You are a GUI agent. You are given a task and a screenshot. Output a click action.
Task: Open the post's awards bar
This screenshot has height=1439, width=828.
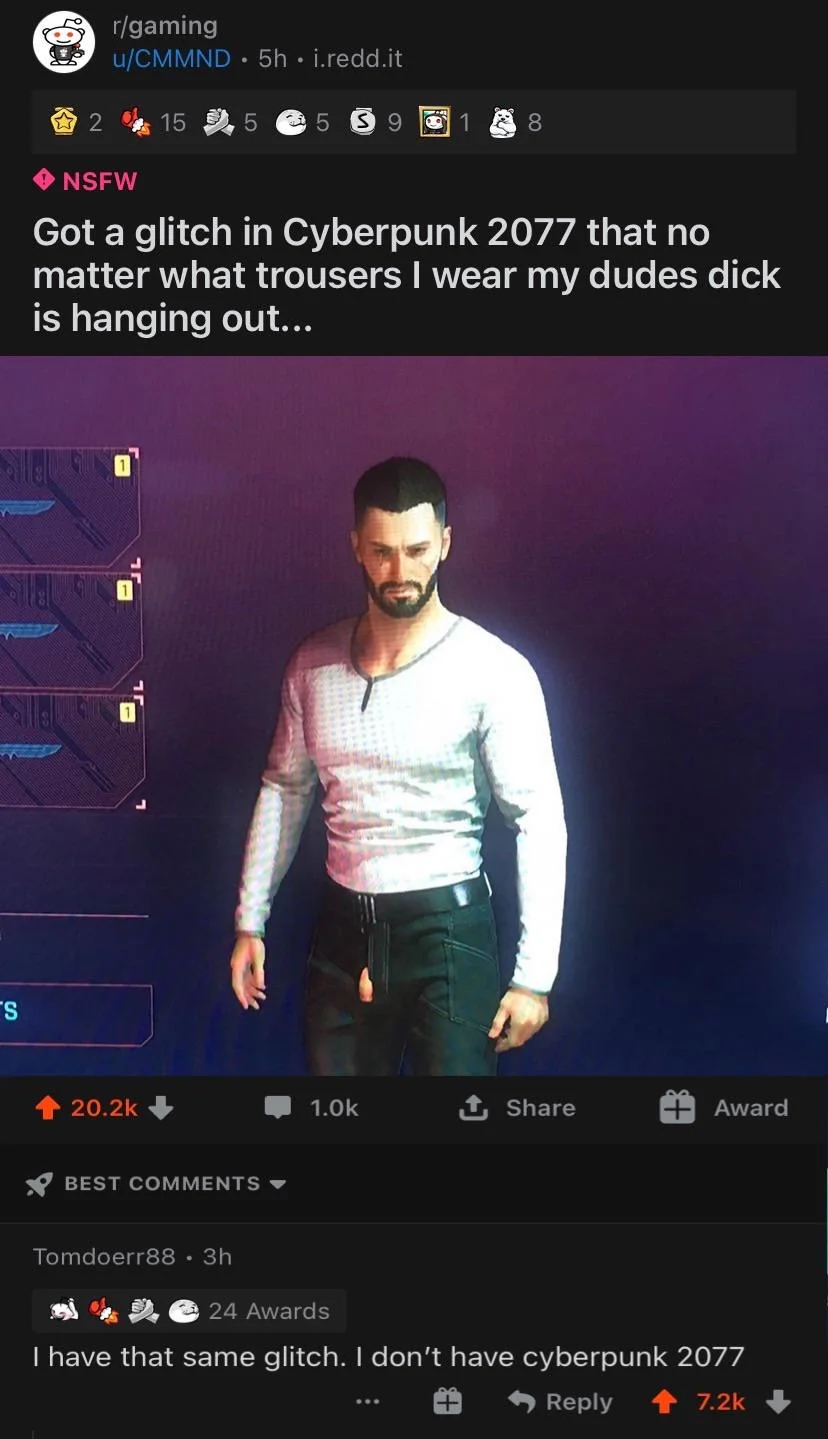pyautogui.click(x=414, y=122)
